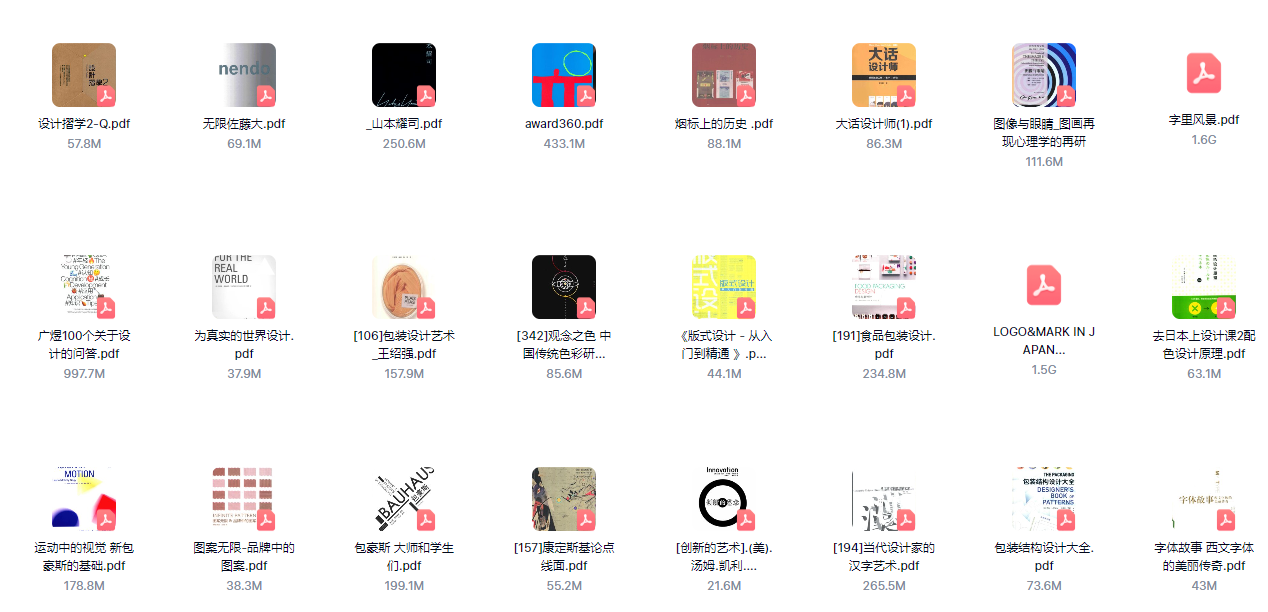1268x612 pixels.
Task: Open 无限佐藤大.pdf
Action: pos(244,75)
